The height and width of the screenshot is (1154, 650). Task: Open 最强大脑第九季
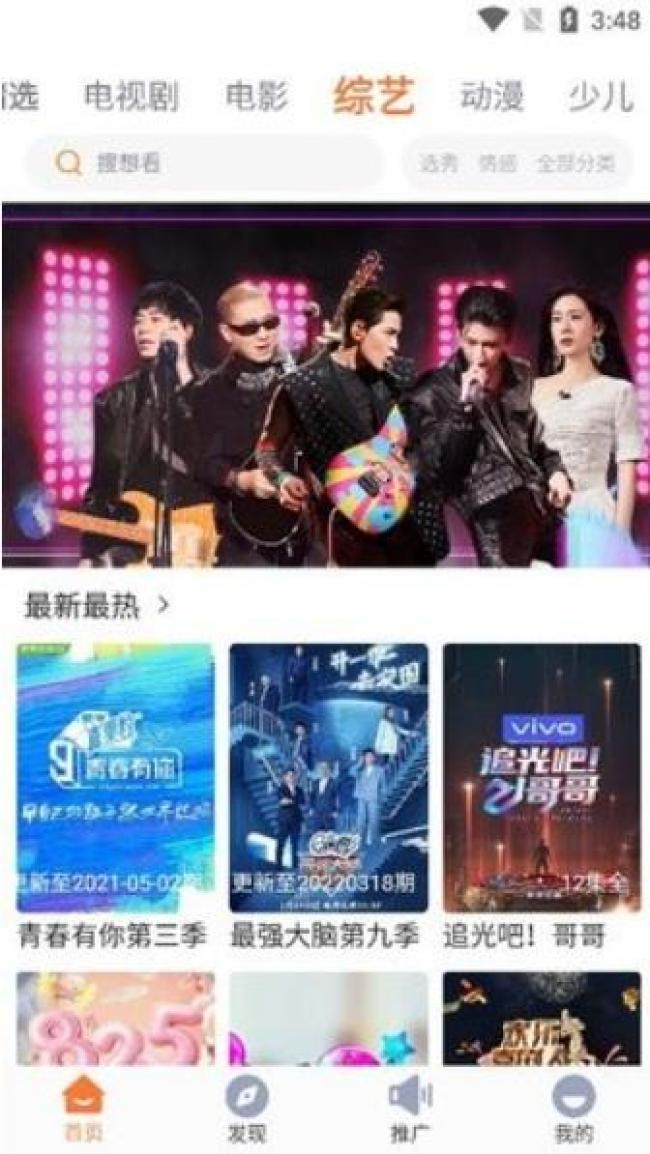(x=328, y=778)
